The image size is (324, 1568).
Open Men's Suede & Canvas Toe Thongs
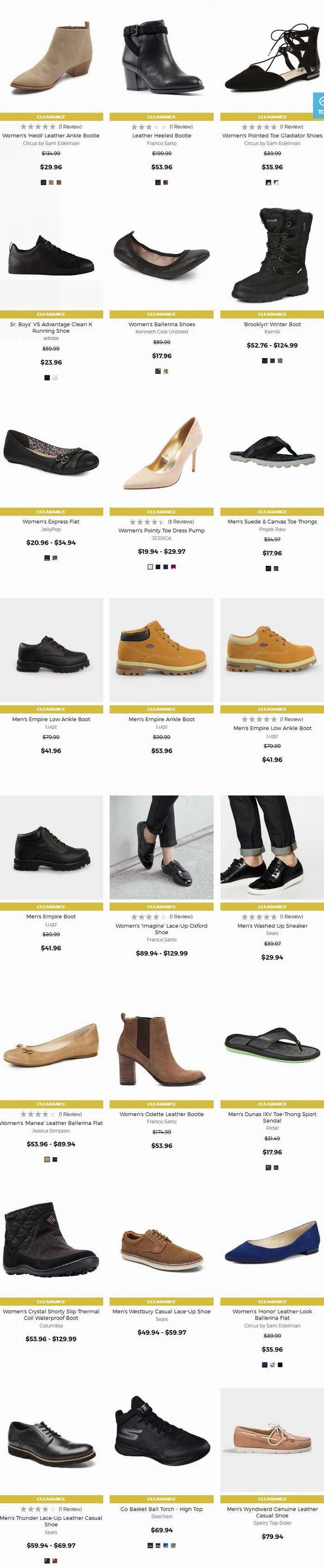272,521
